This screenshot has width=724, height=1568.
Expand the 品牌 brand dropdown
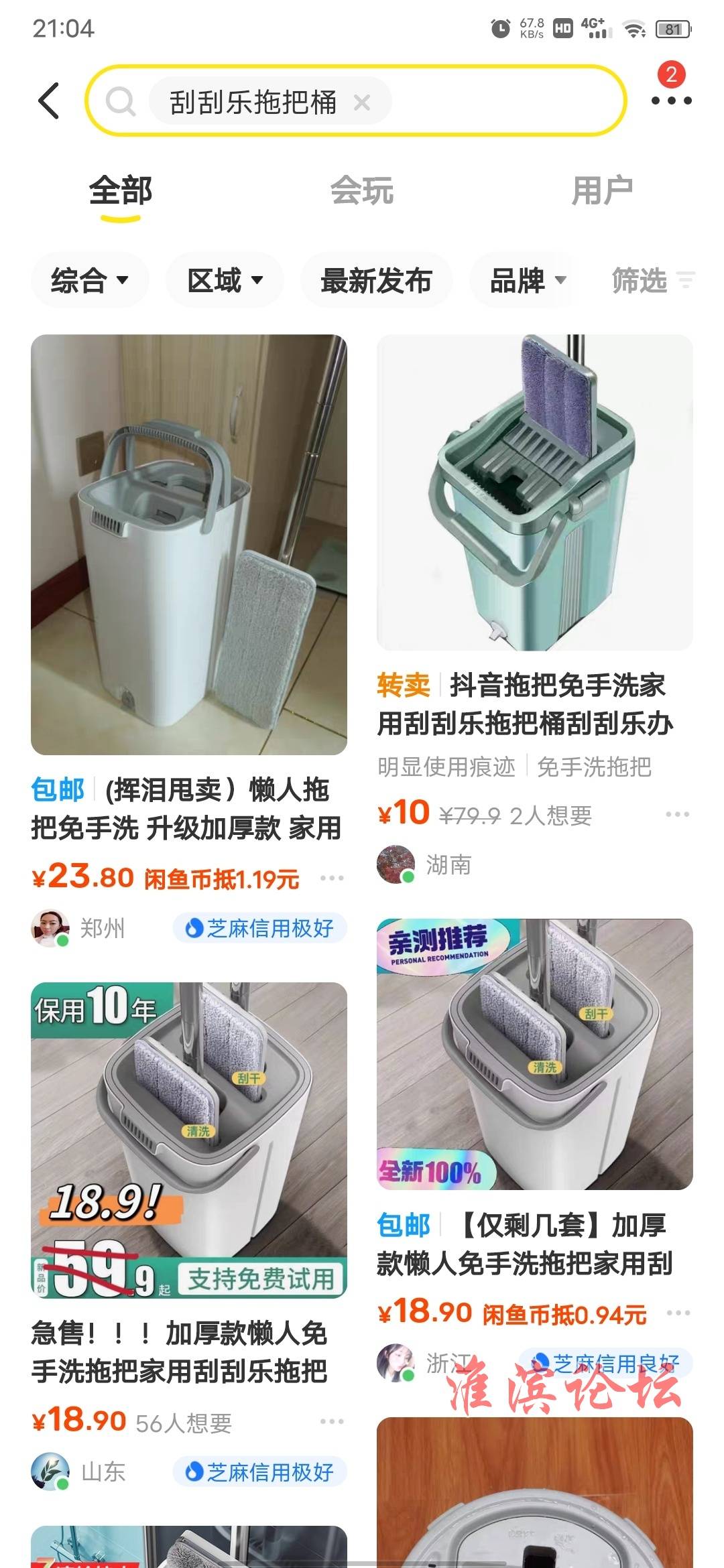[x=528, y=280]
